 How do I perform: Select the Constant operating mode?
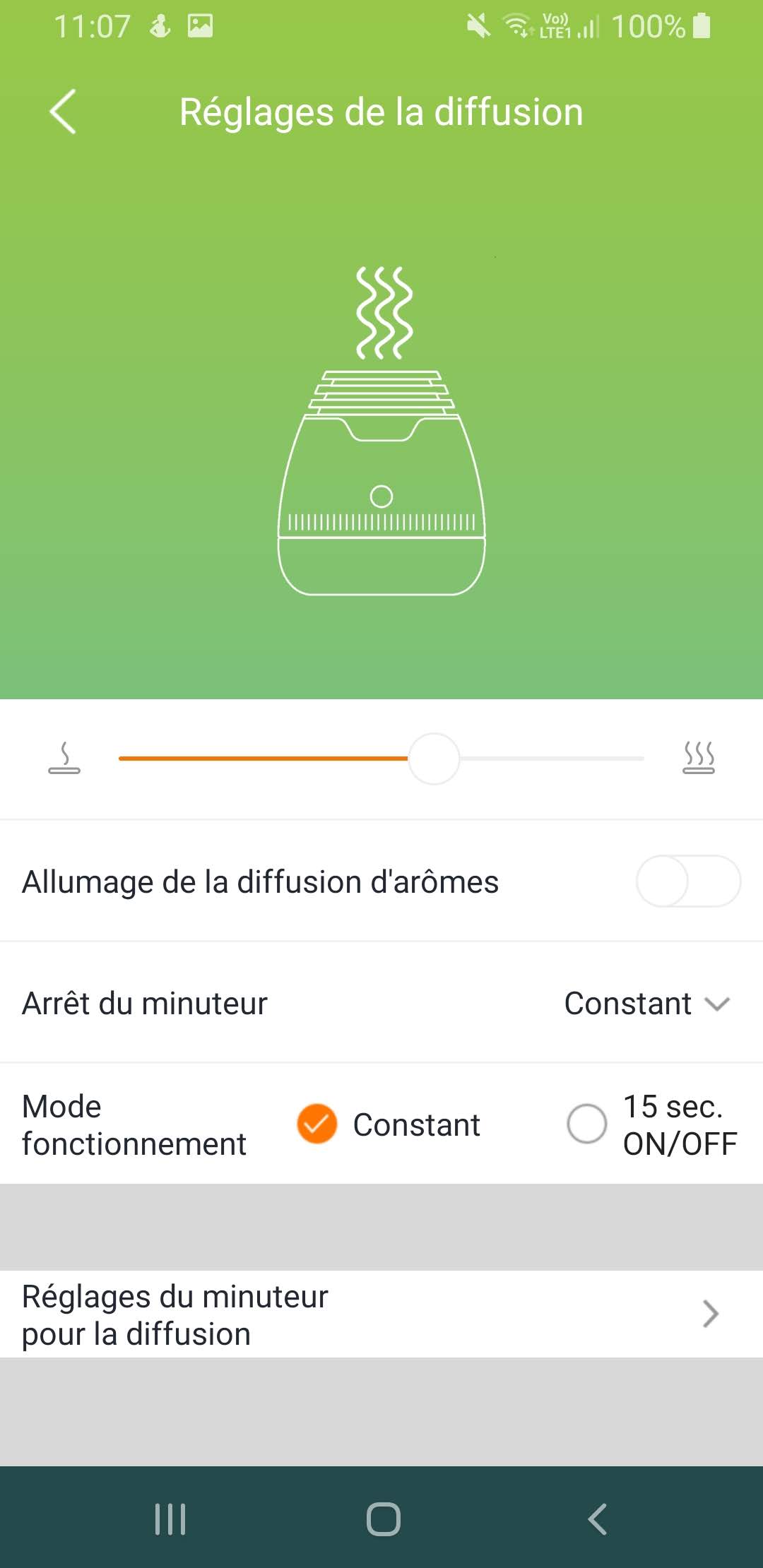317,1124
